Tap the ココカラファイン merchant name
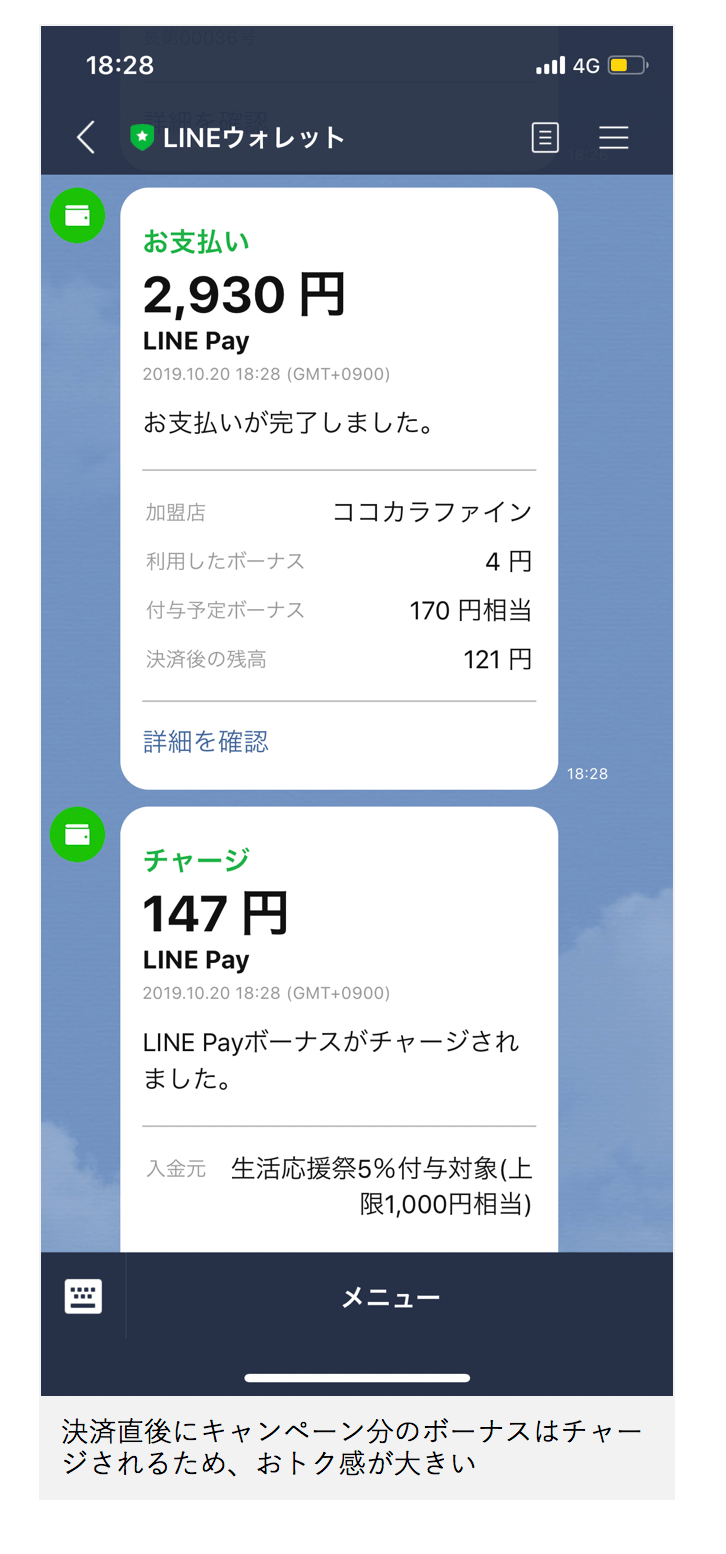The height and width of the screenshot is (1554, 726). tap(432, 511)
